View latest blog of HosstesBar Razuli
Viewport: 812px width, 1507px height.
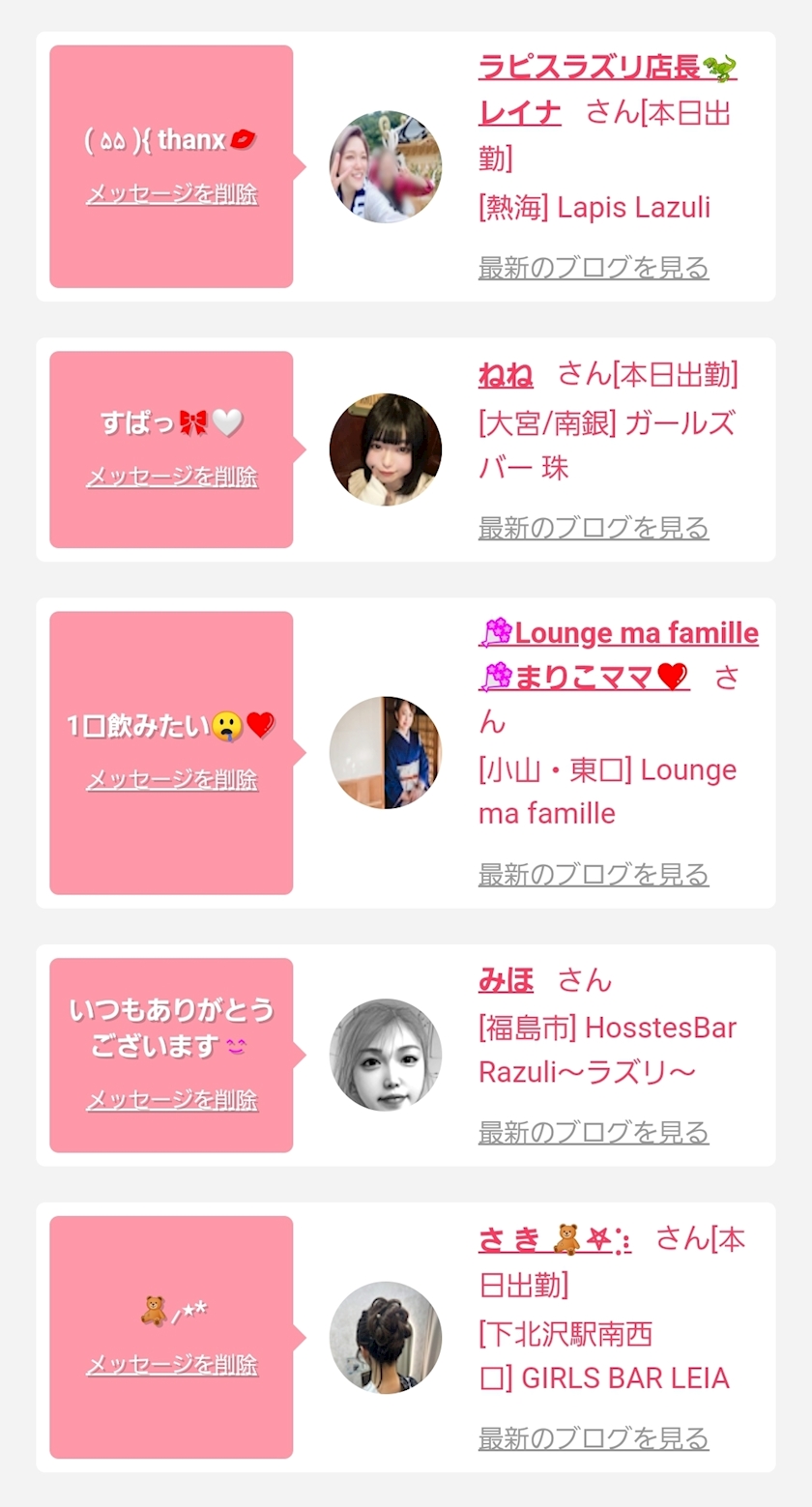tap(594, 1132)
